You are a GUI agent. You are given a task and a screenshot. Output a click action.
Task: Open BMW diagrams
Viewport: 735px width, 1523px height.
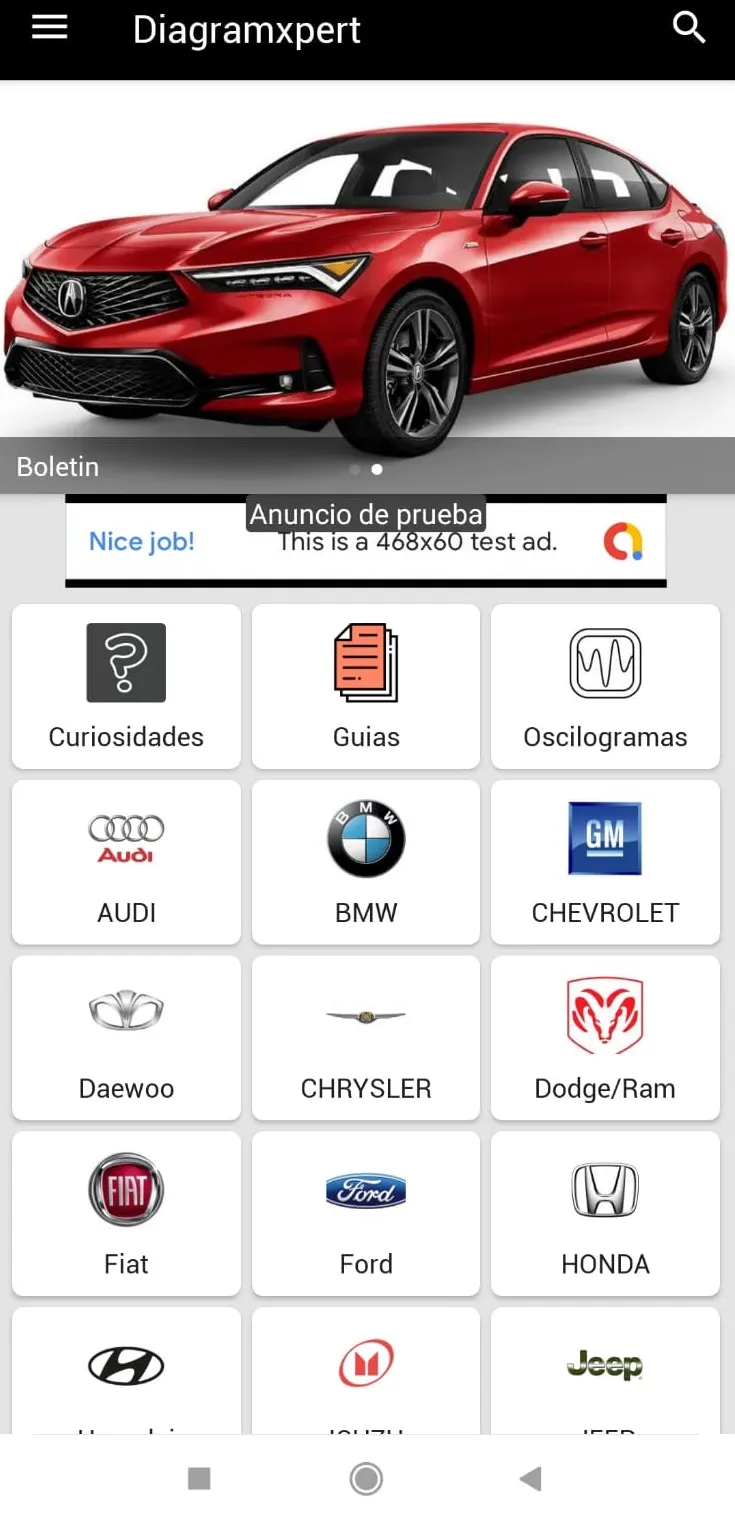[366, 862]
